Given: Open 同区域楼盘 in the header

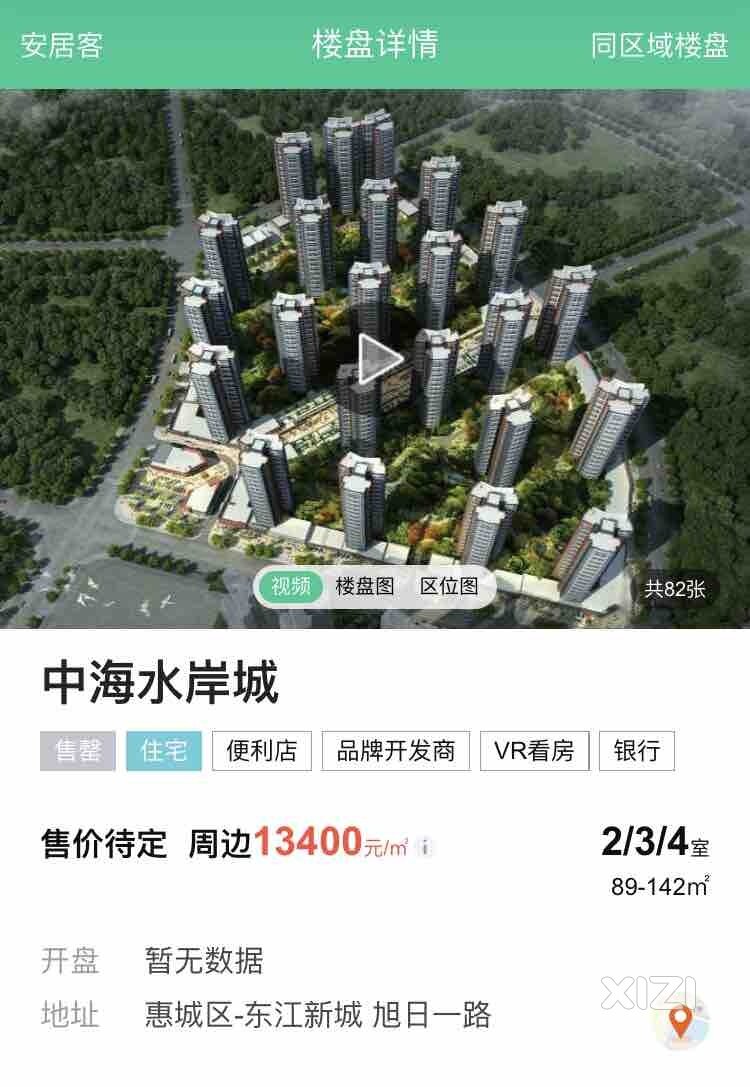Looking at the screenshot, I should tap(659, 45).
